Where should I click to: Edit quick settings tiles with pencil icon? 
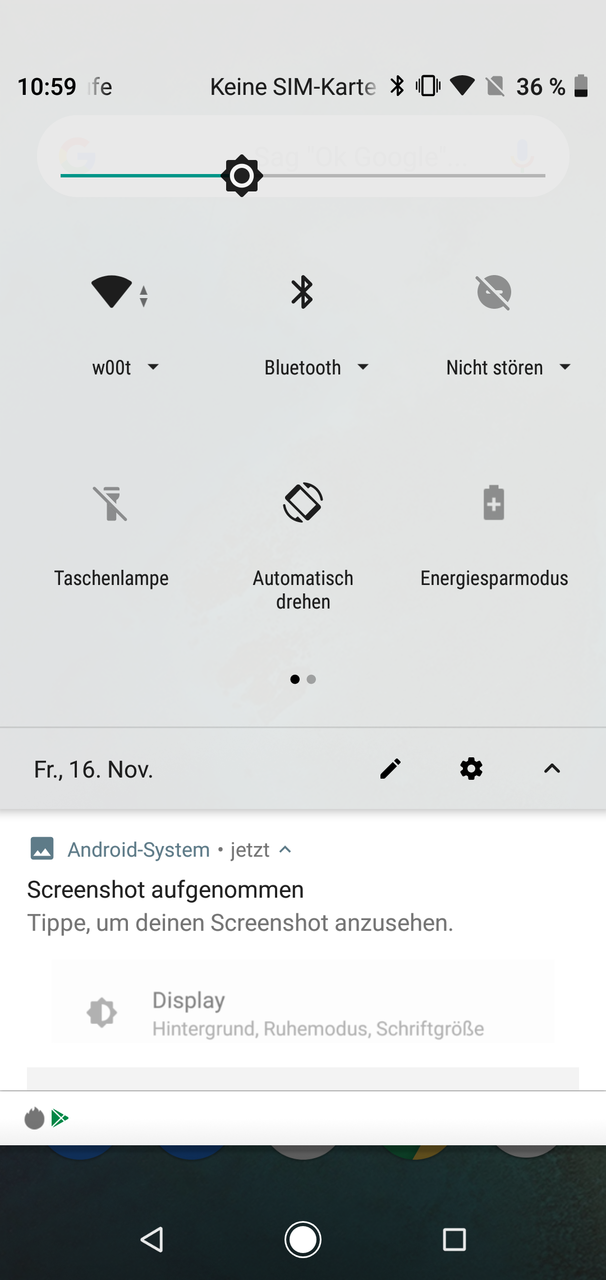(x=390, y=768)
